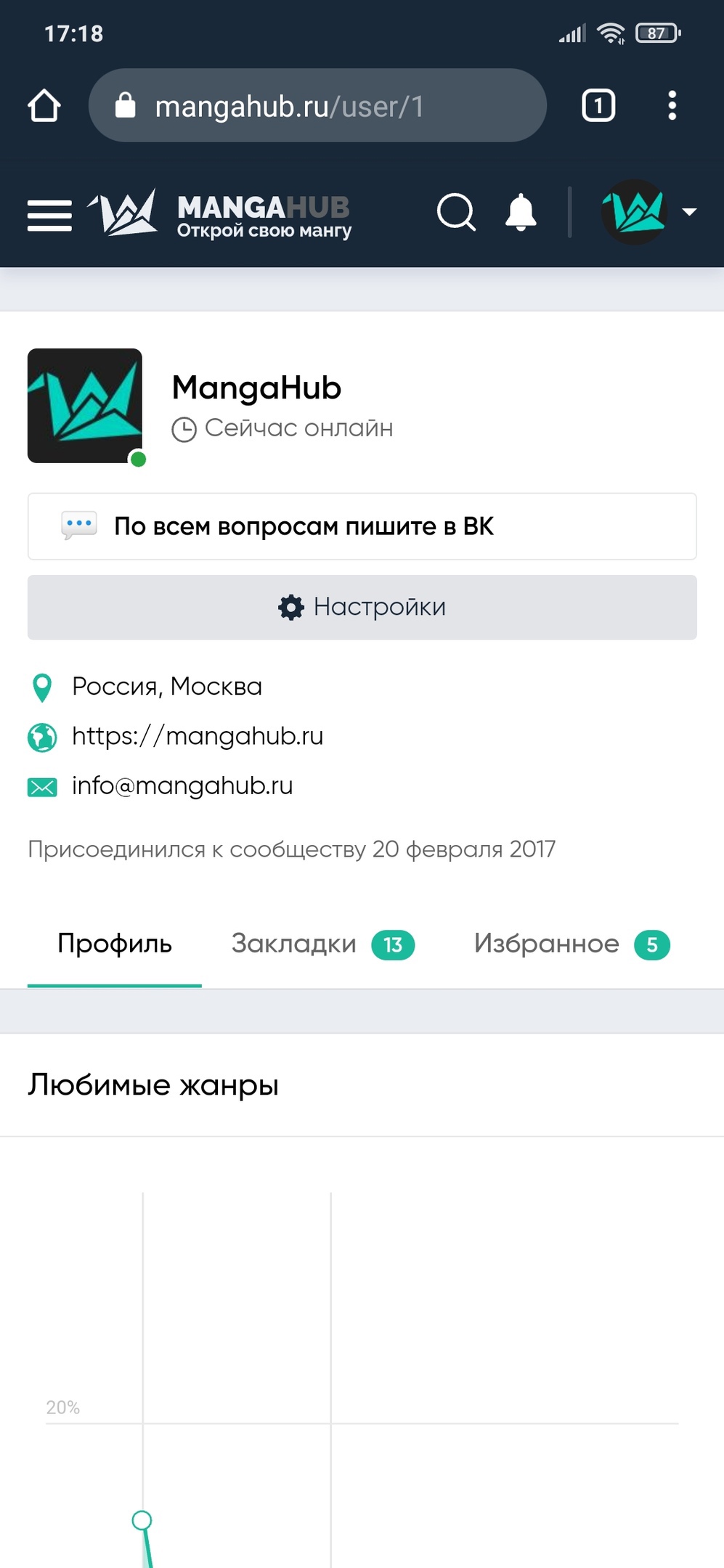Switch to the Закладки tab

(322, 944)
